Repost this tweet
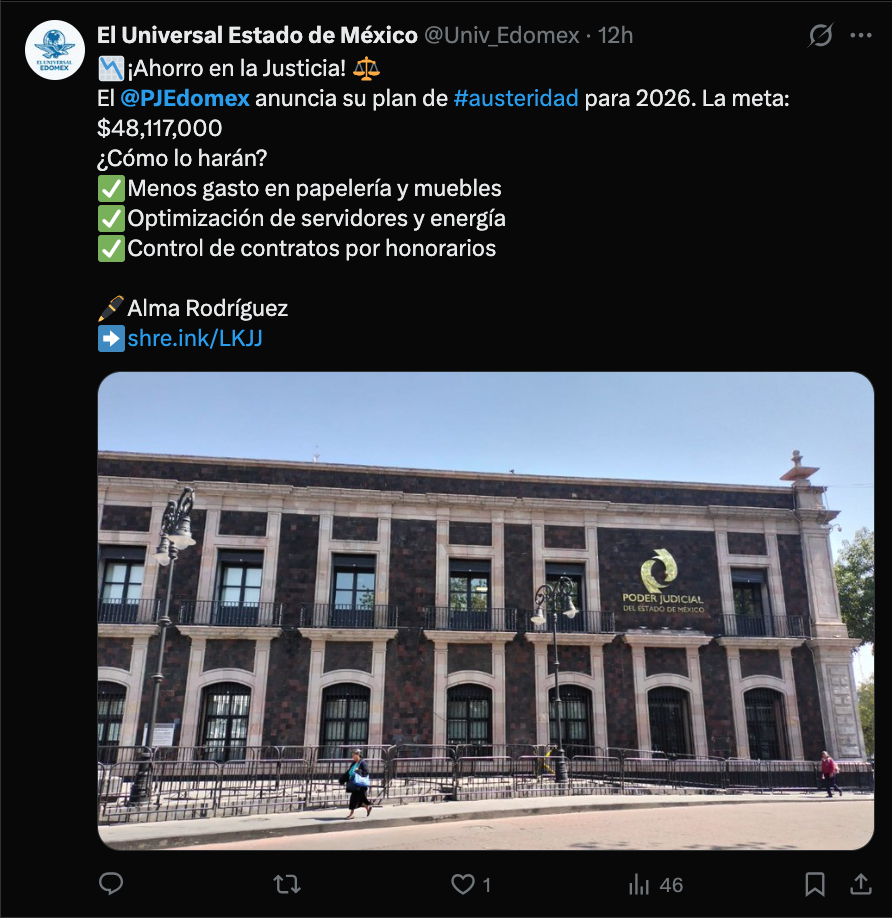892x918 pixels. pyautogui.click(x=286, y=884)
